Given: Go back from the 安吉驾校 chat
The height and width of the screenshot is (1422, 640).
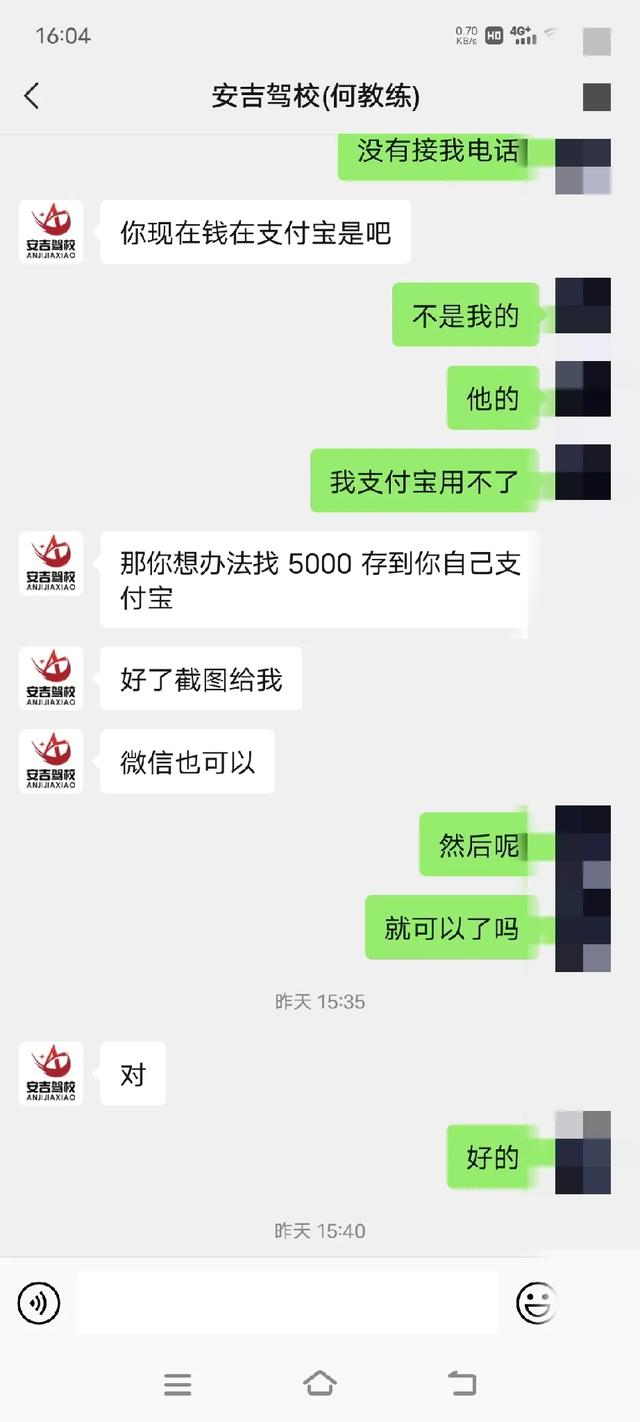Looking at the screenshot, I should [32, 96].
